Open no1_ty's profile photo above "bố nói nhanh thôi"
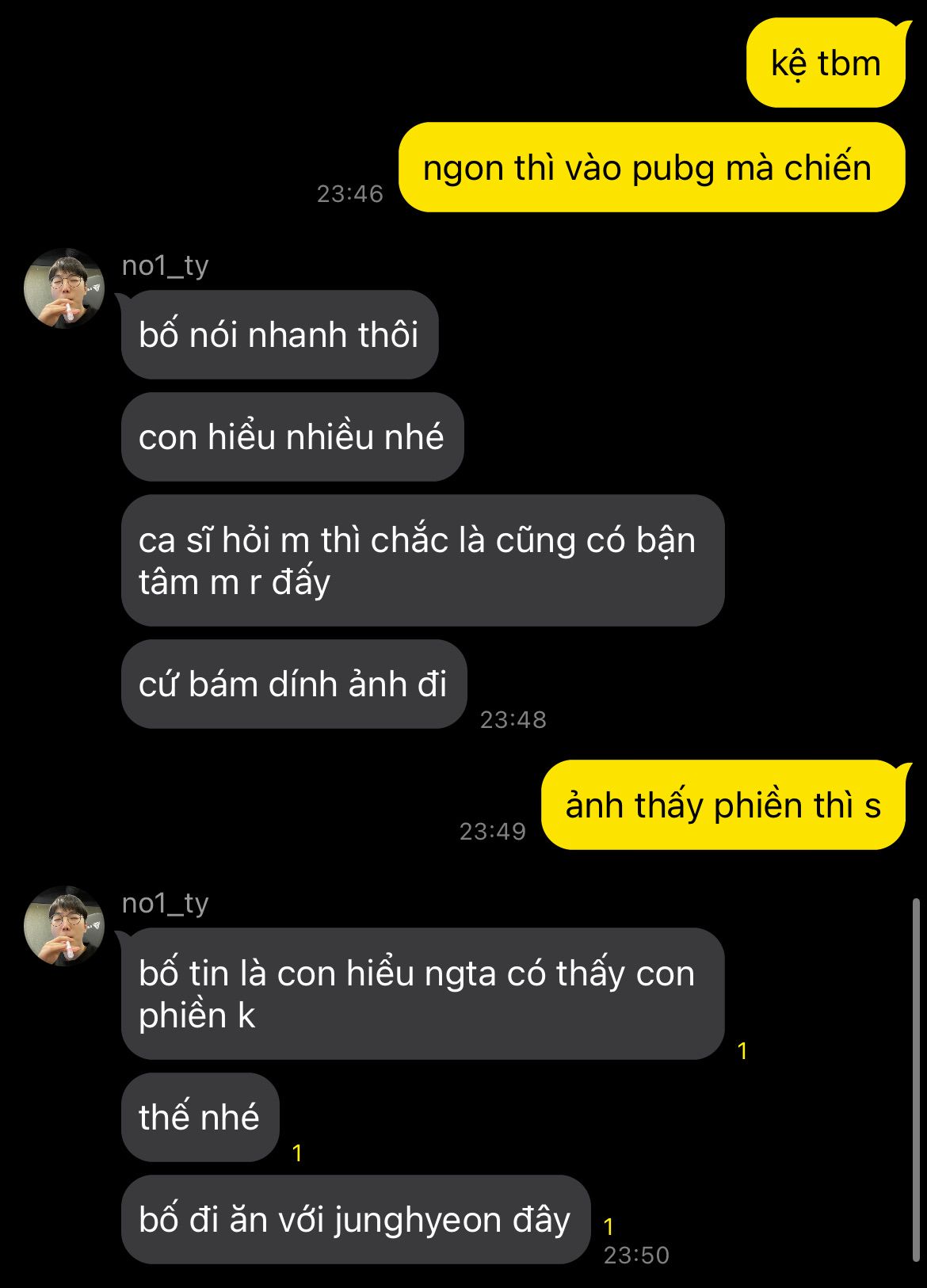This screenshot has width=927, height=1288. [64, 288]
